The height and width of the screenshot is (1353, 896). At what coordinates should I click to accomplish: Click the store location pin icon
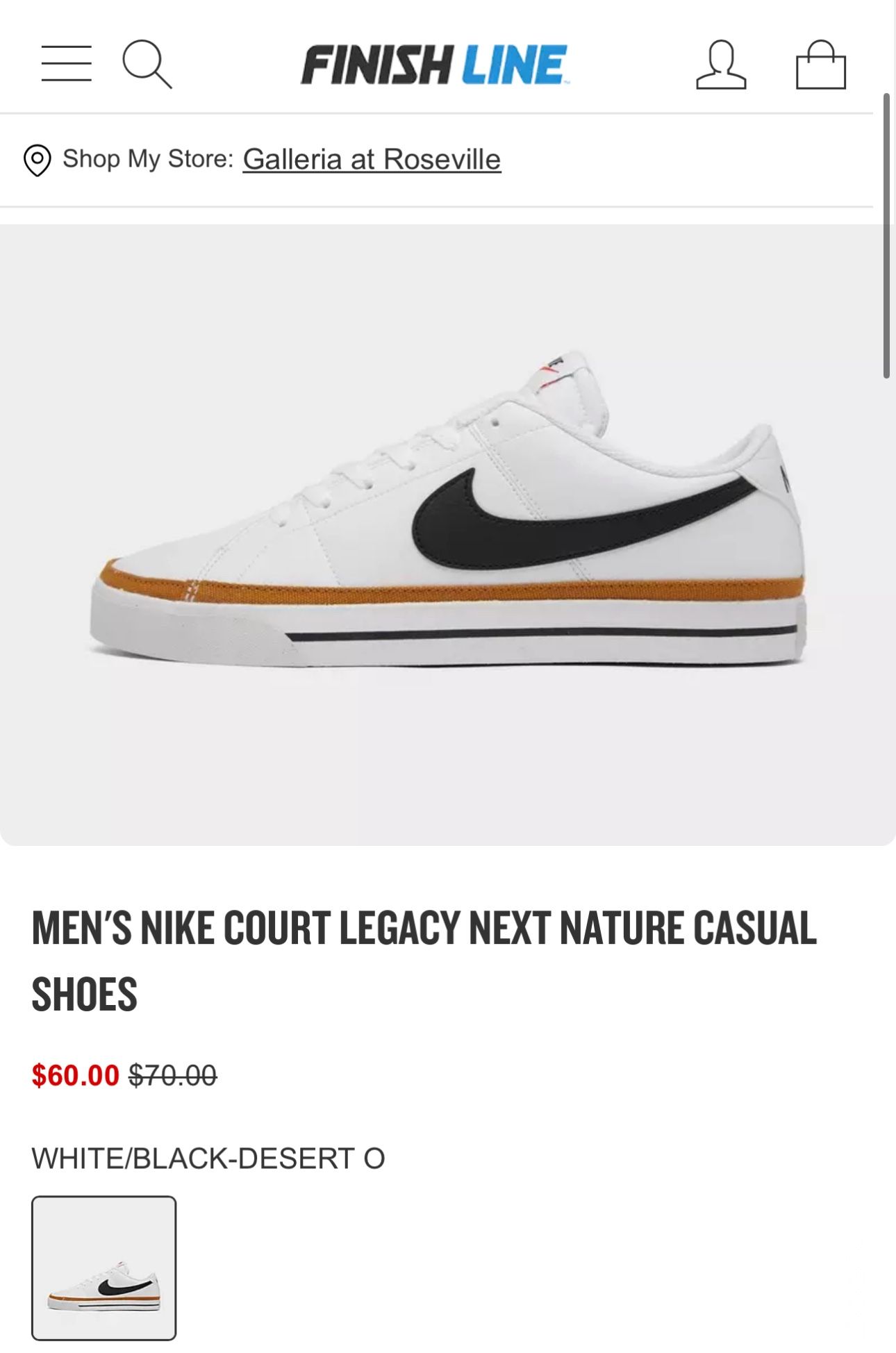[38, 160]
